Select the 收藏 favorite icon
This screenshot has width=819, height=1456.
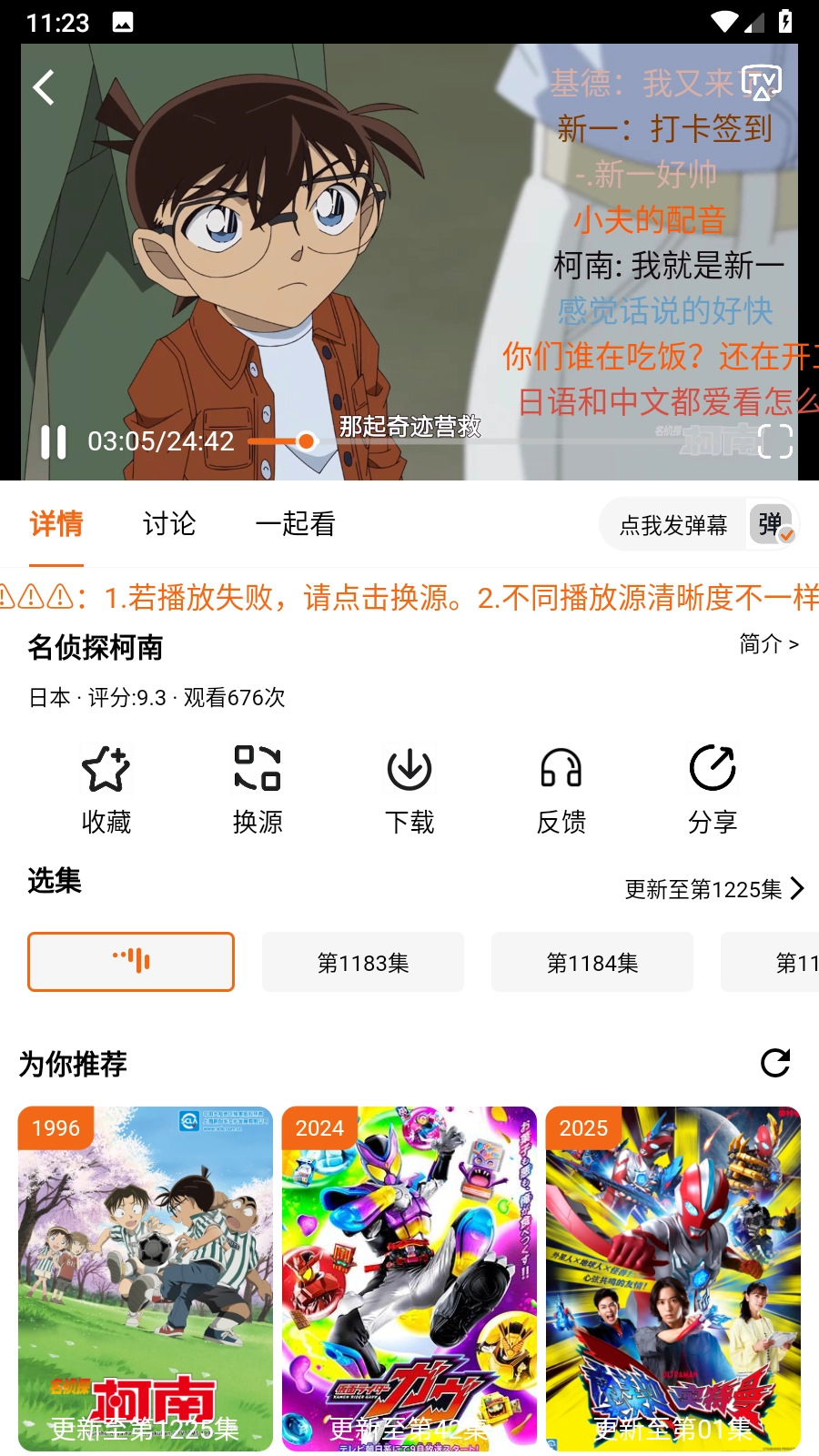coord(105,788)
